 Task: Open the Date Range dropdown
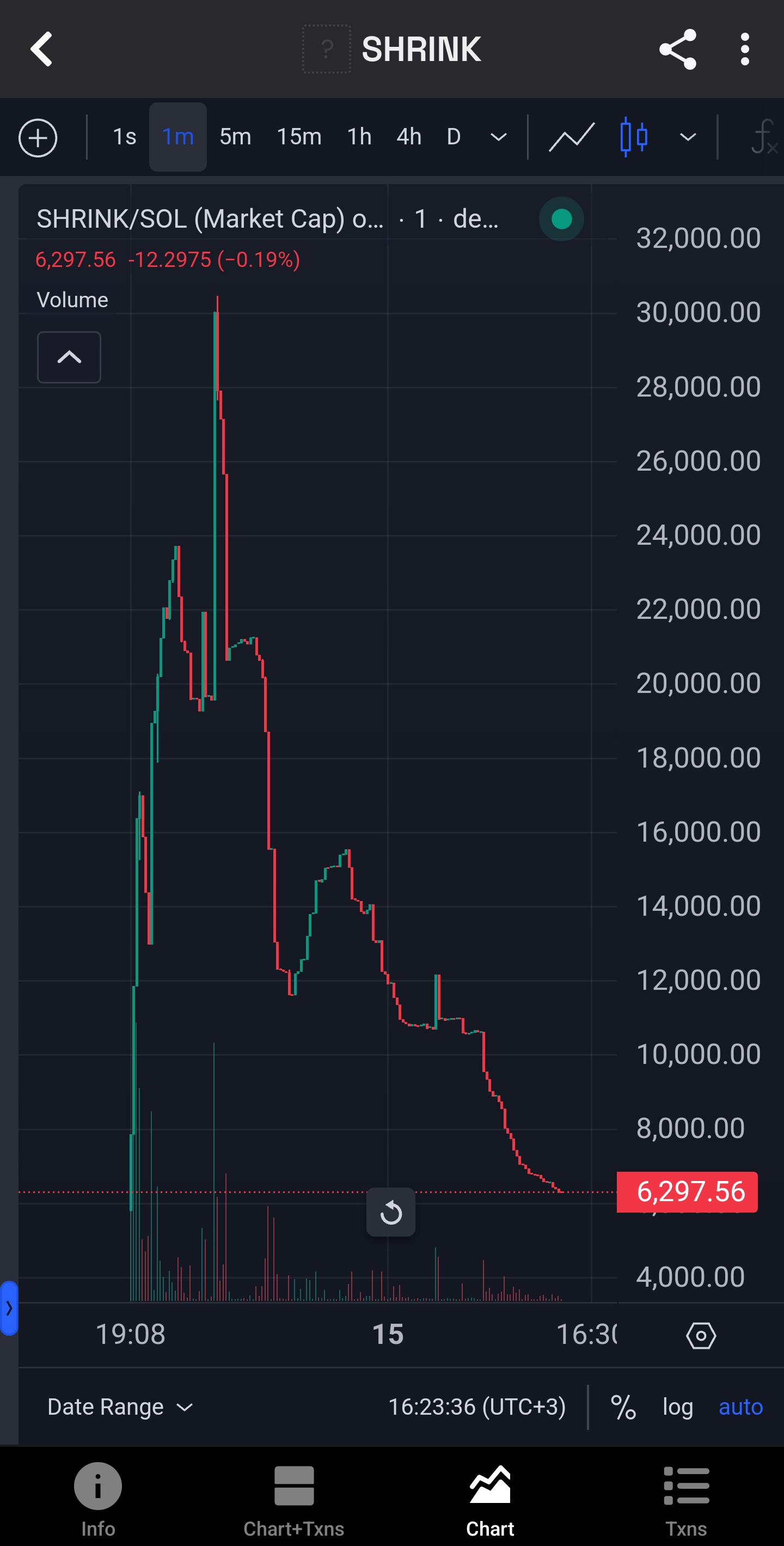[120, 1407]
